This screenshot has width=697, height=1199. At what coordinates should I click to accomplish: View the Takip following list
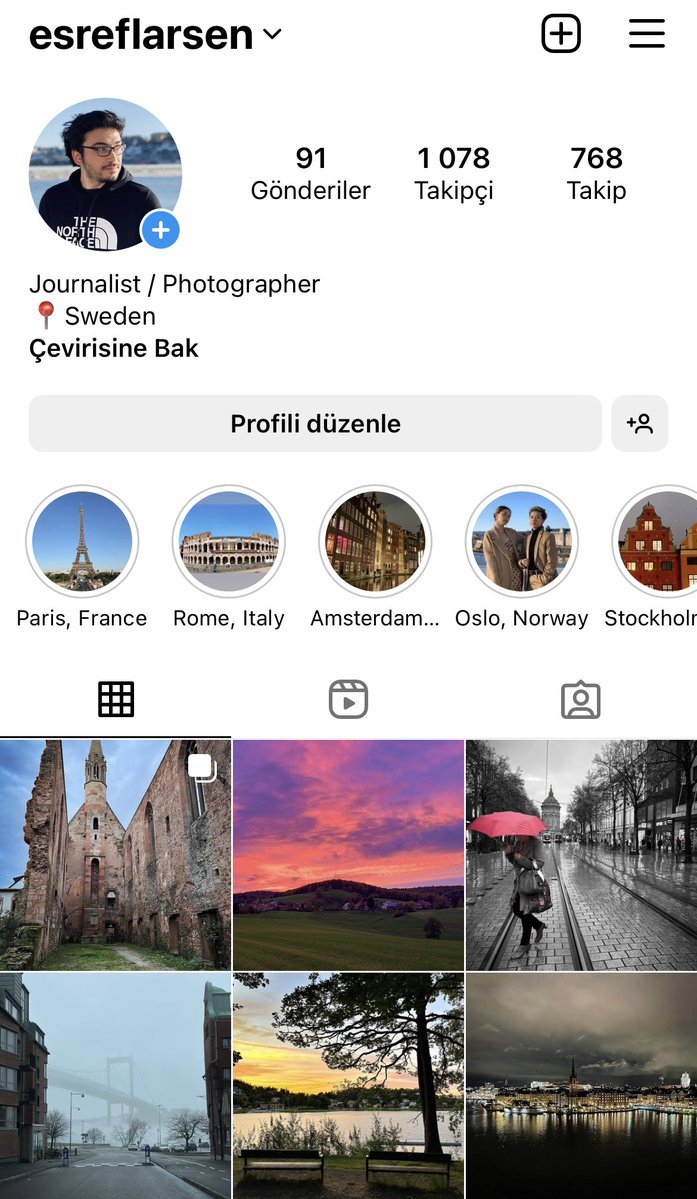click(596, 172)
